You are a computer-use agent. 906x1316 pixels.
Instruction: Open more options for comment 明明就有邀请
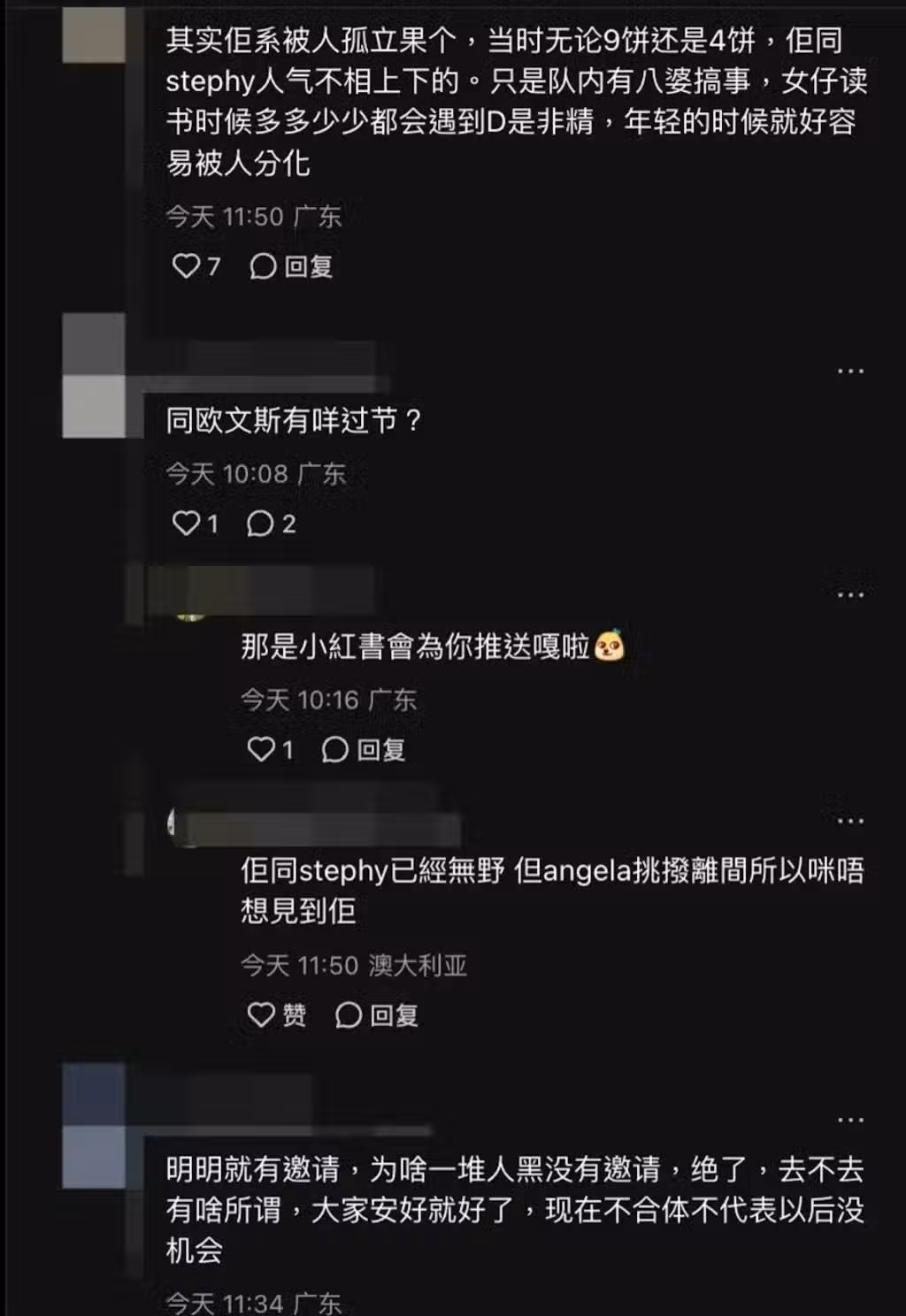850,1121
